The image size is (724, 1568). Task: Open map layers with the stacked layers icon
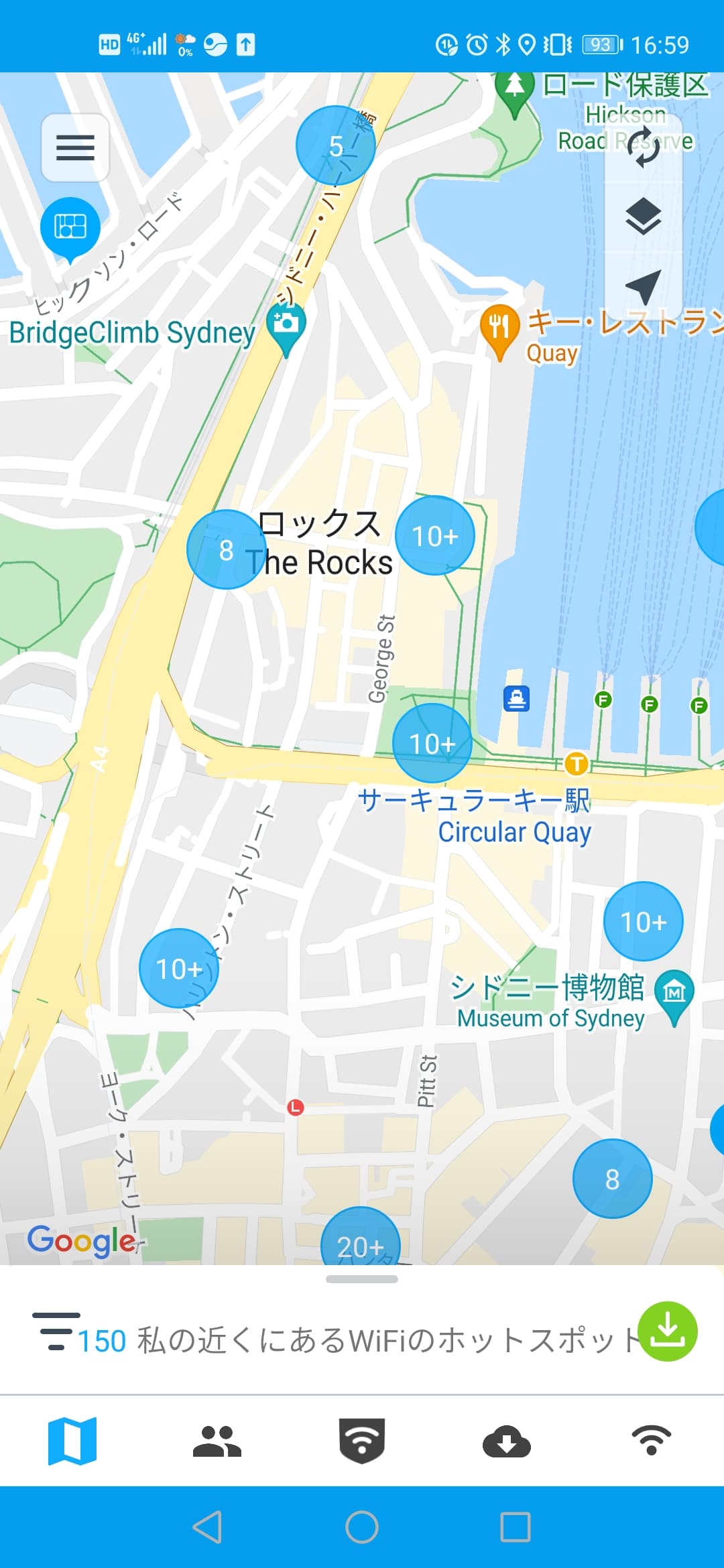click(x=643, y=214)
